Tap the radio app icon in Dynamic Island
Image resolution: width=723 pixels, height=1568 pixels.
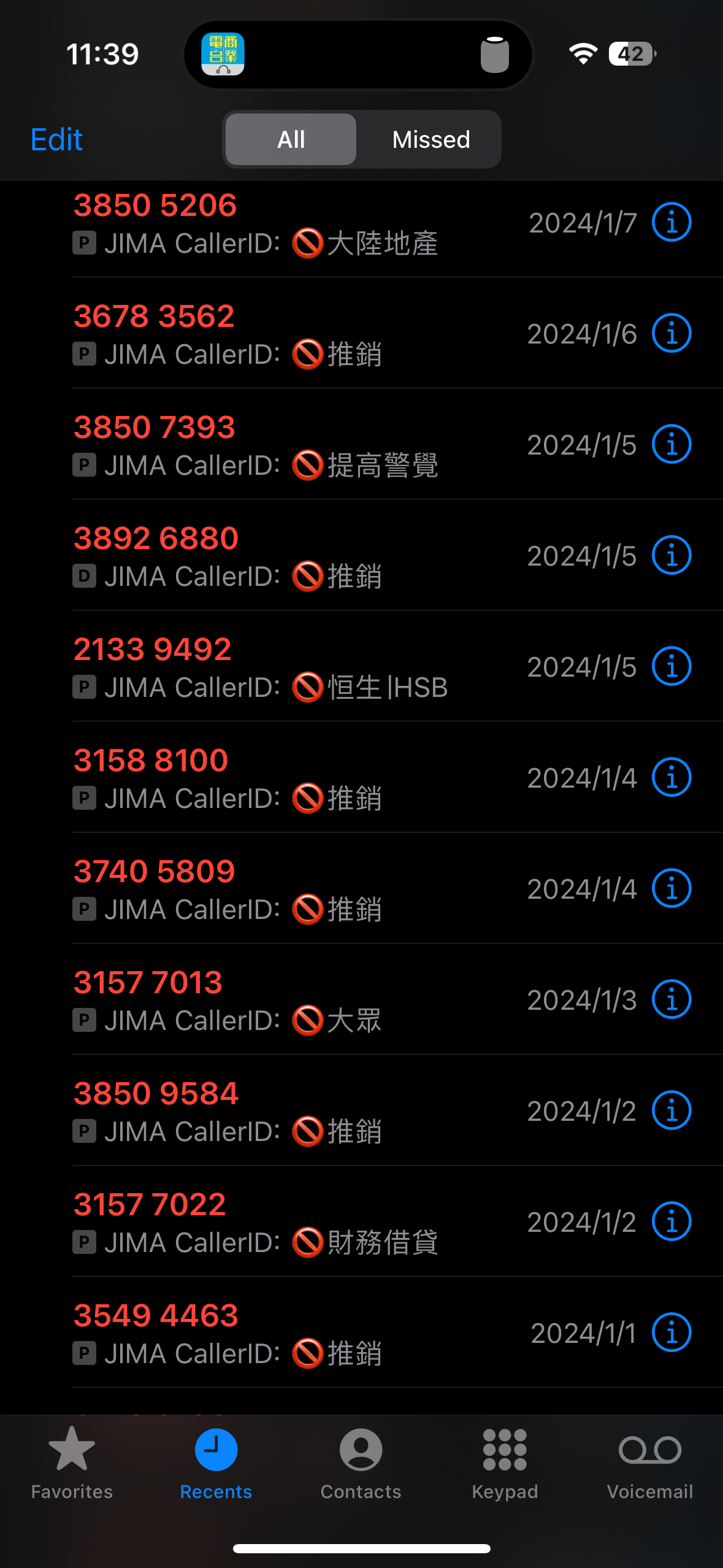point(224,53)
